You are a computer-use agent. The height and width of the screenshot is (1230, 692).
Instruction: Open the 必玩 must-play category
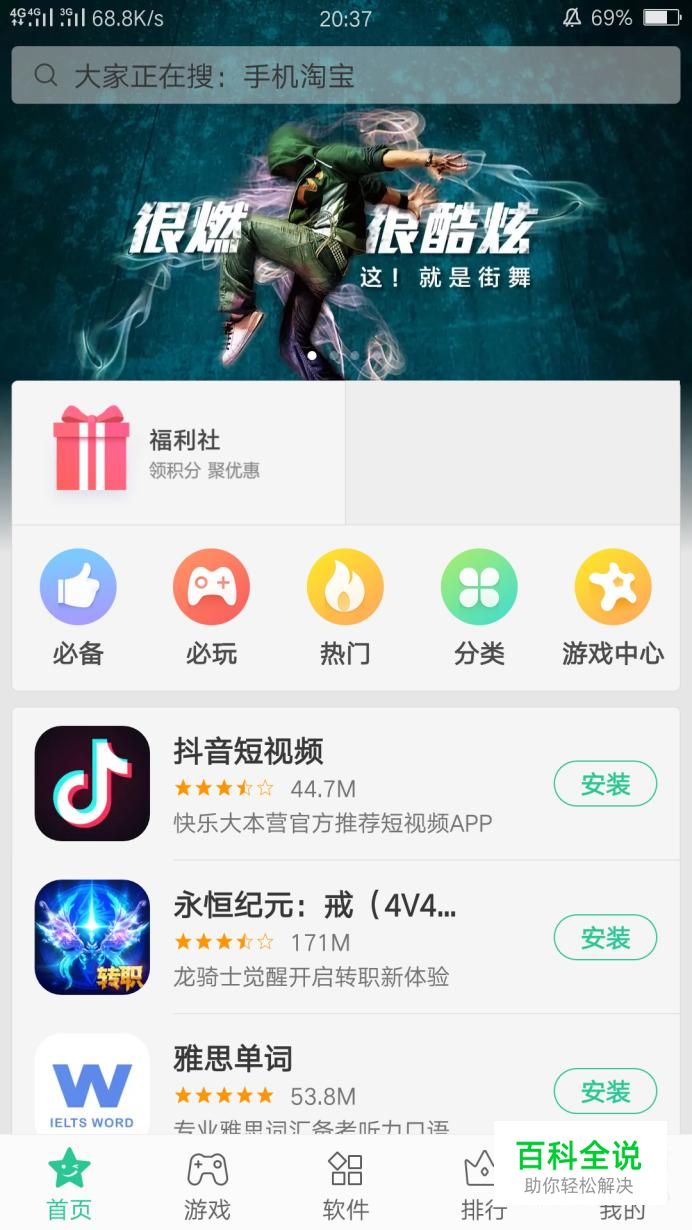[211, 607]
